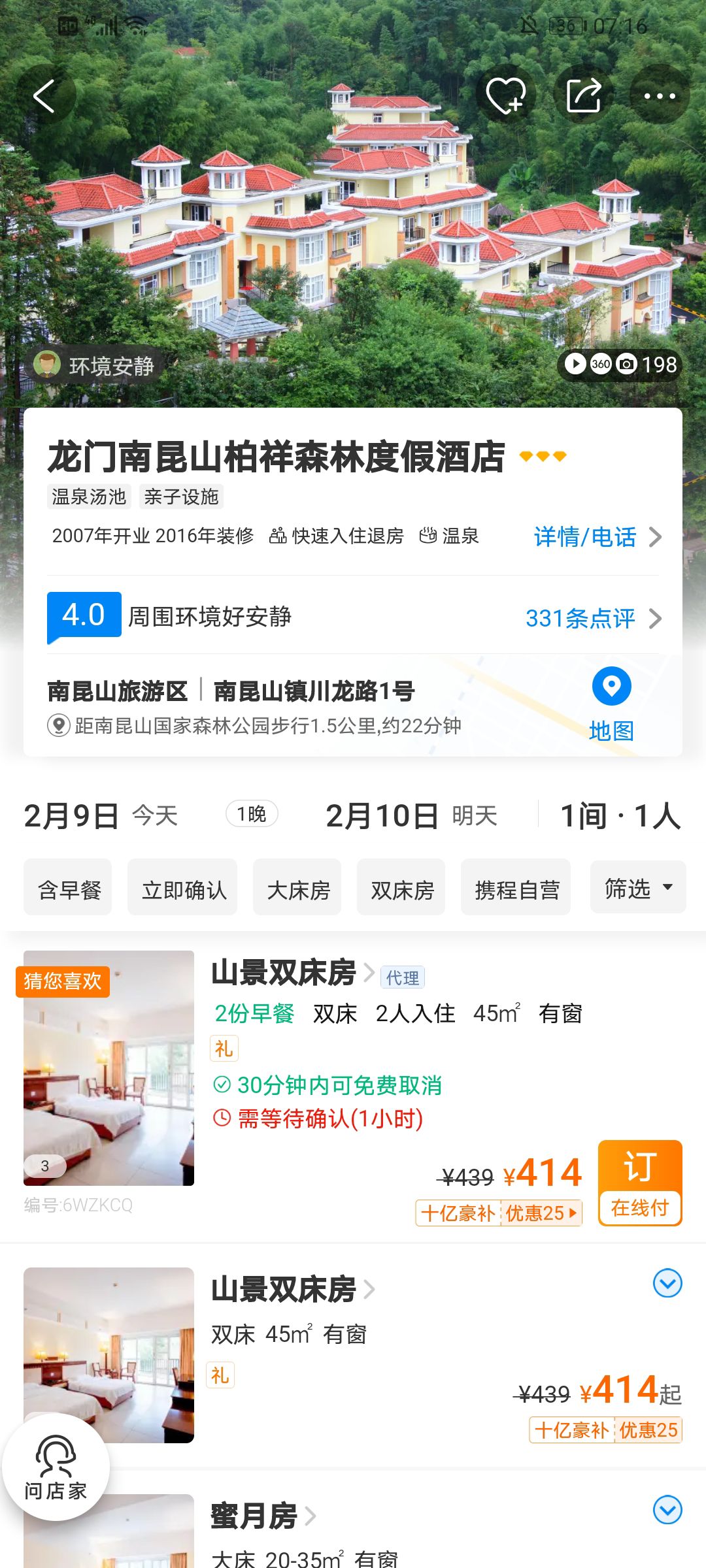Viewport: 706px width, 1568px height.
Task: Open the 198 photos gallery badge
Action: [620, 365]
